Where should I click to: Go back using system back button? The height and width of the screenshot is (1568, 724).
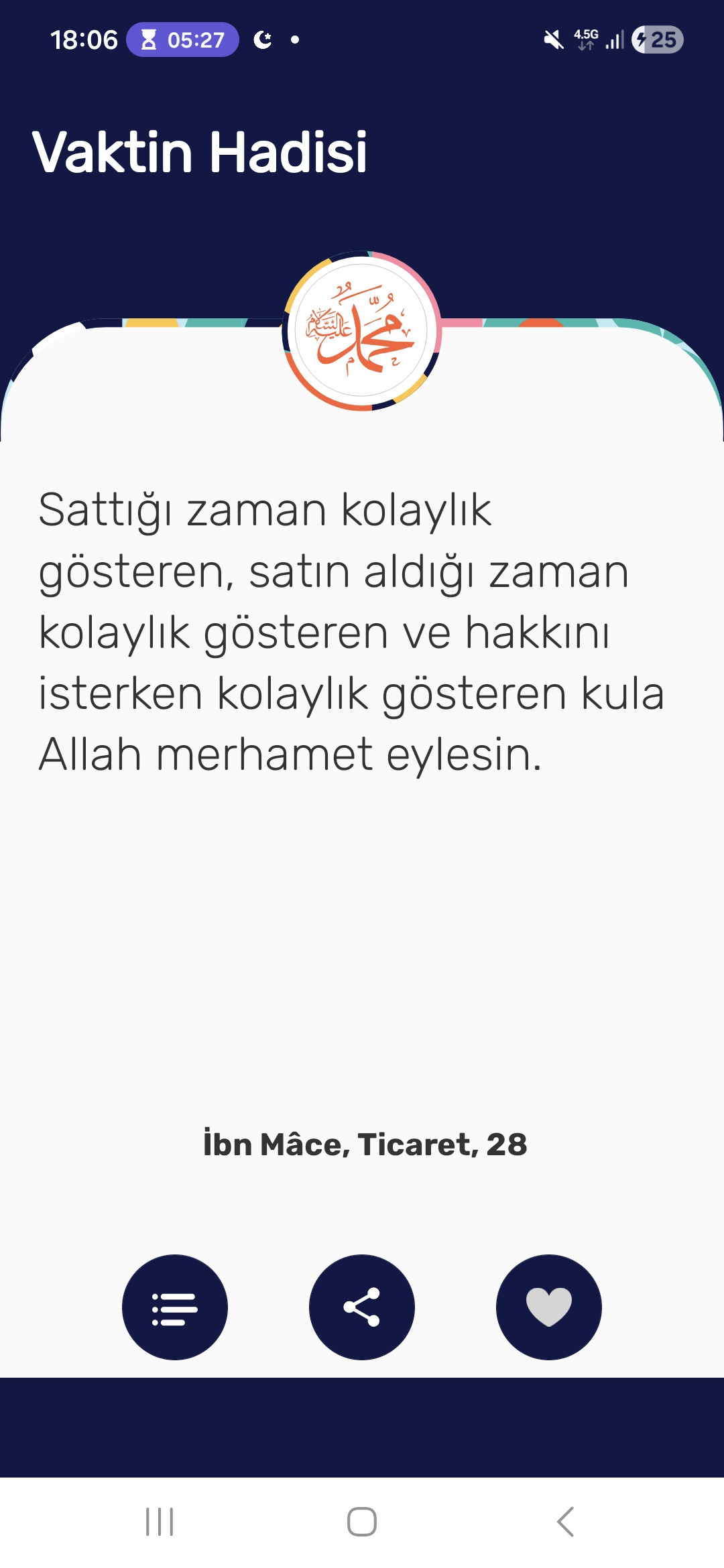565,1522
